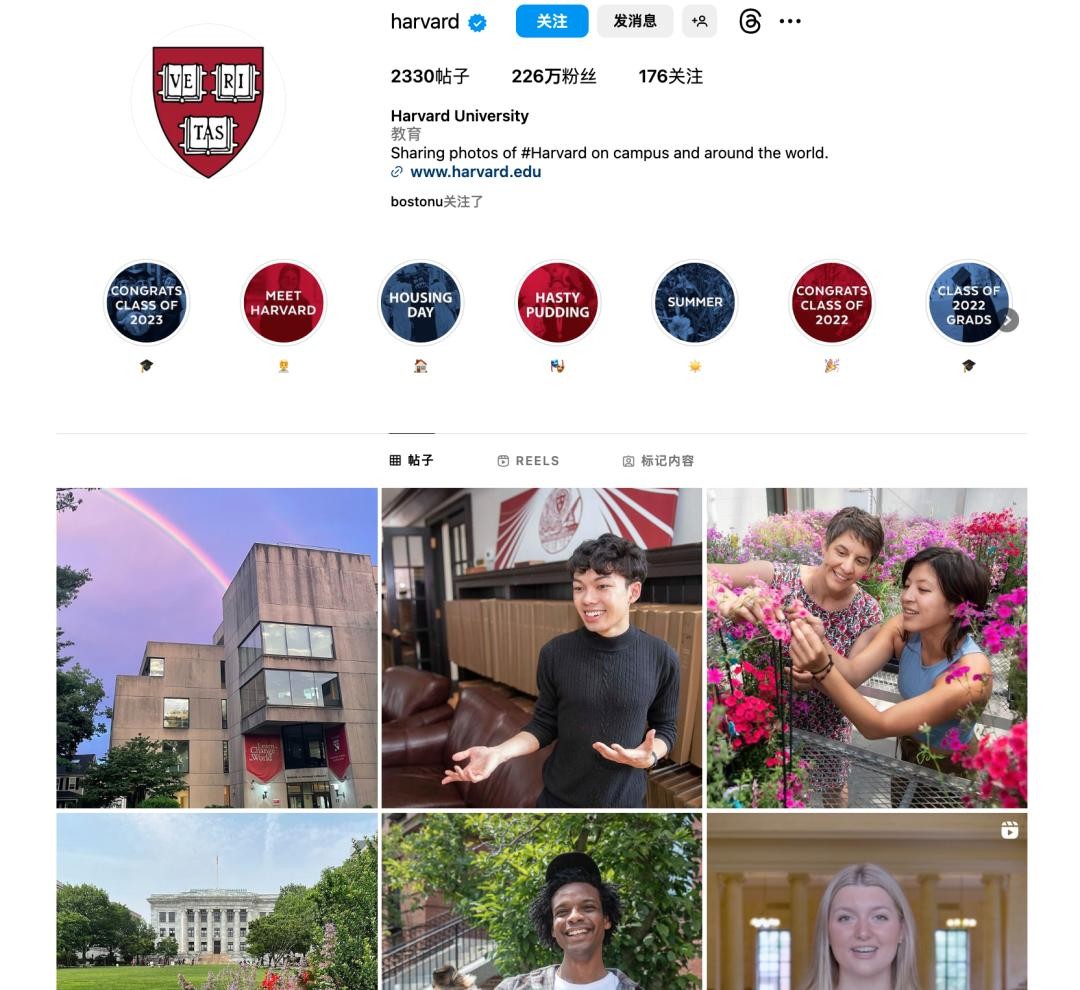This screenshot has height=990, width=1080.
Task: Open the rainbow over building post
Action: [x=217, y=647]
